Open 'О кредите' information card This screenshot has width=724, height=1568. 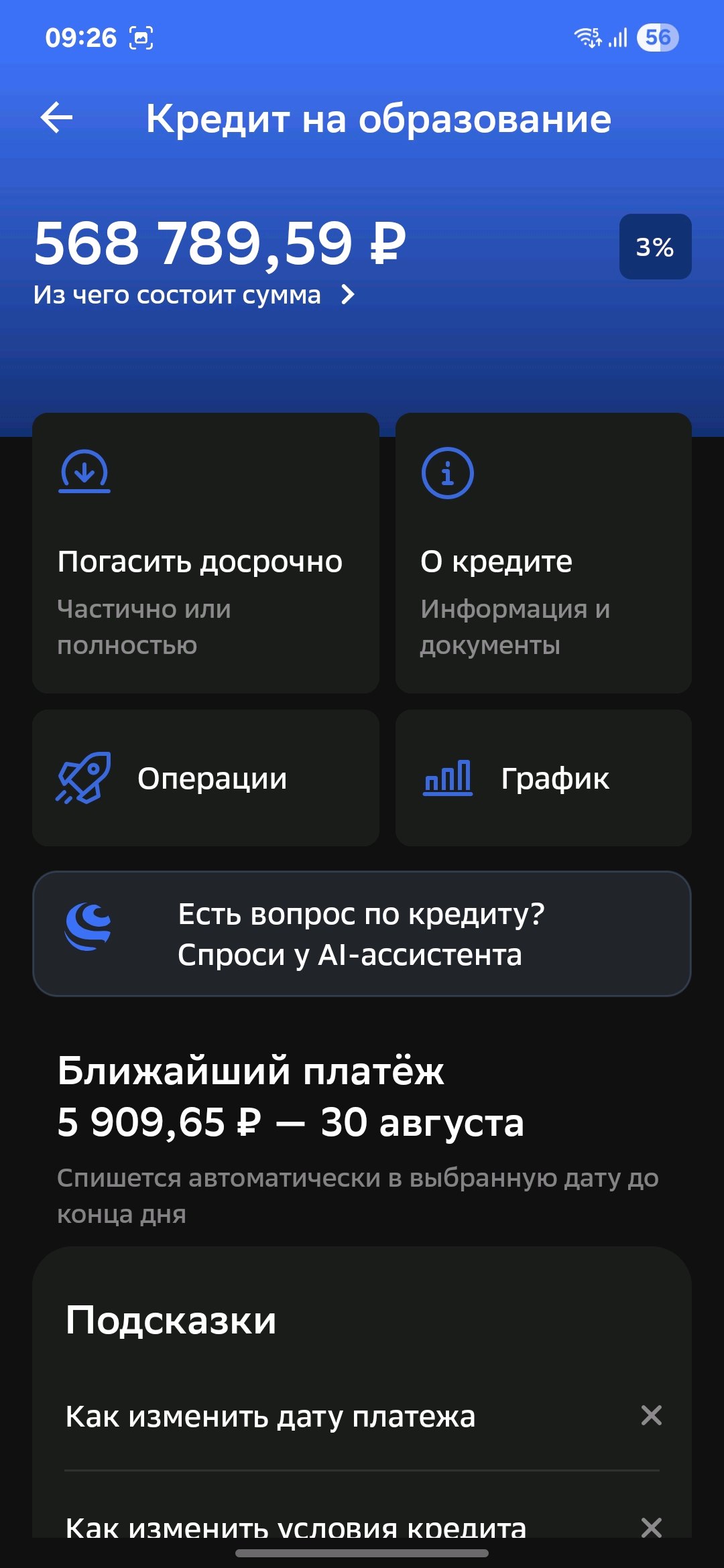click(544, 553)
